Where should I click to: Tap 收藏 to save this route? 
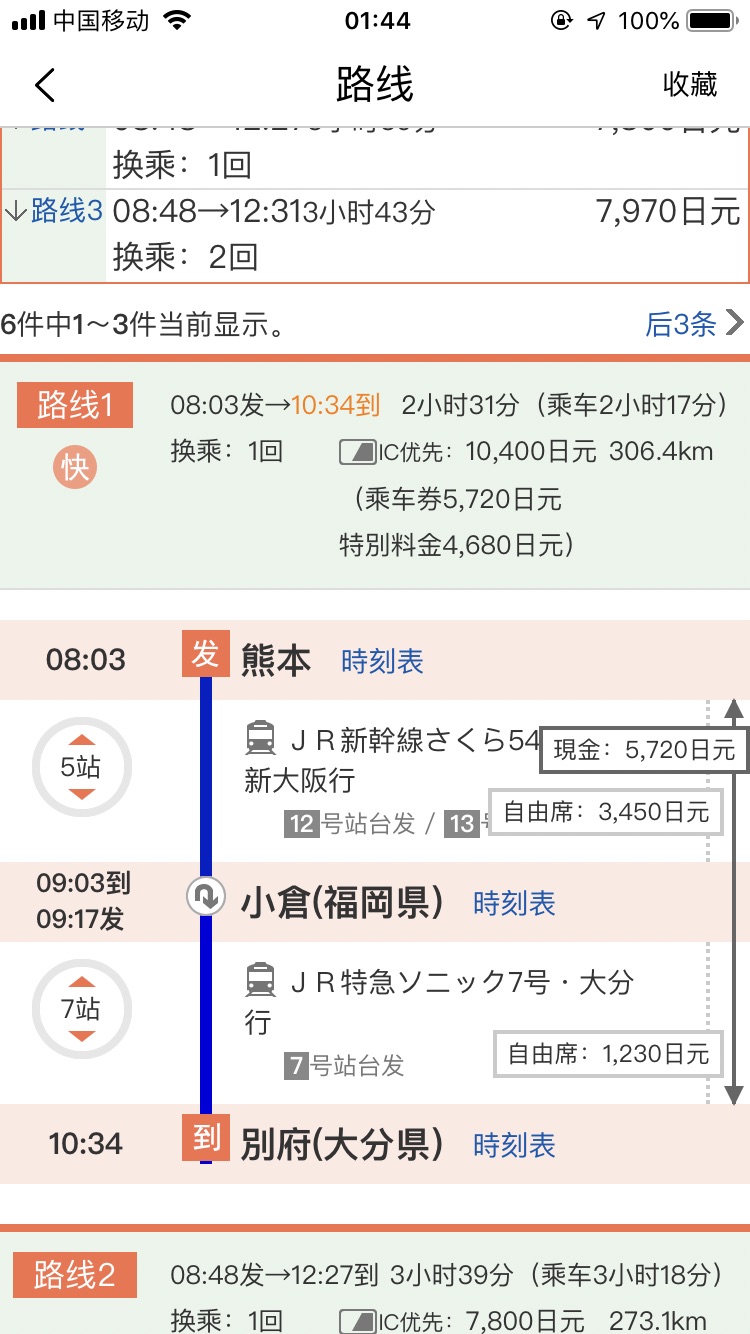coord(689,85)
